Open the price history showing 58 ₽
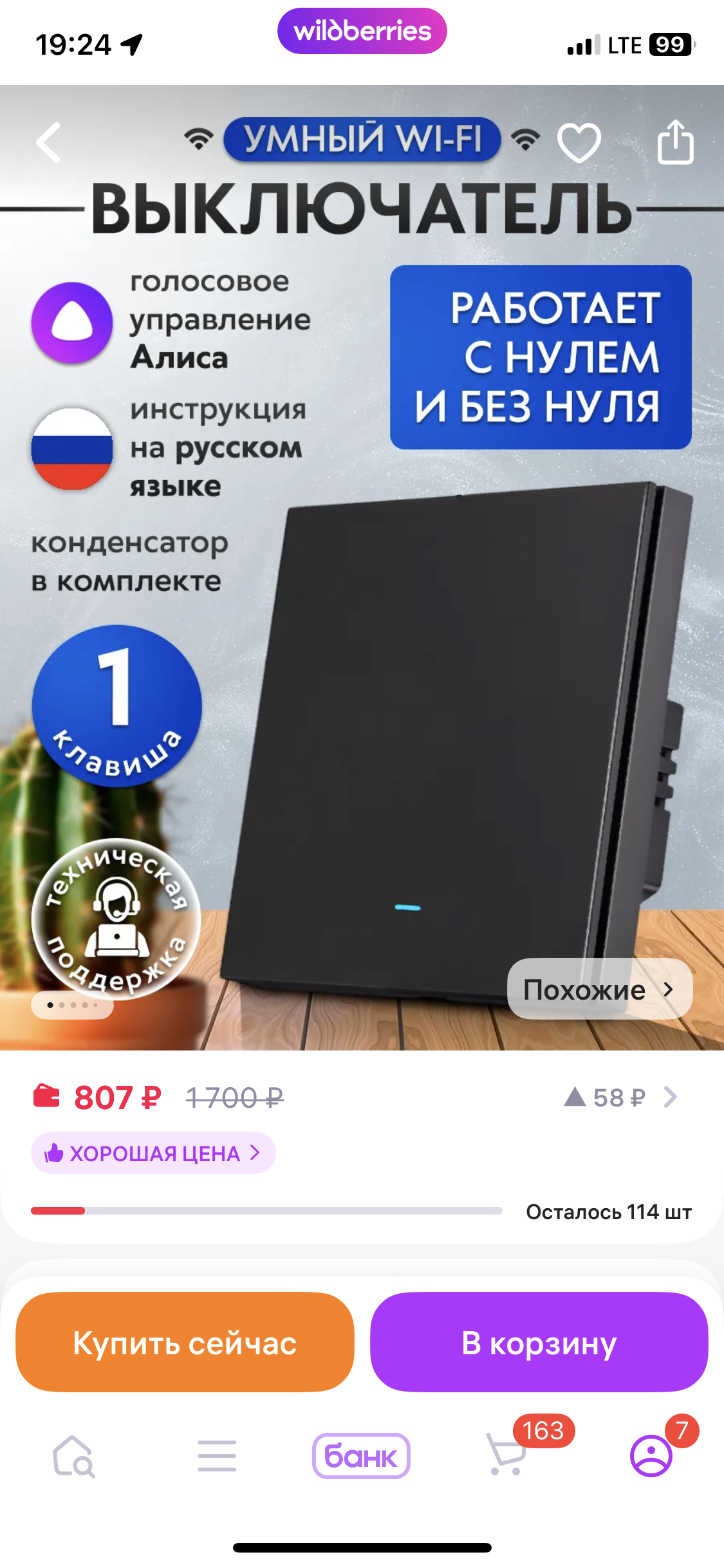This screenshot has height=1568, width=724. [x=620, y=1097]
